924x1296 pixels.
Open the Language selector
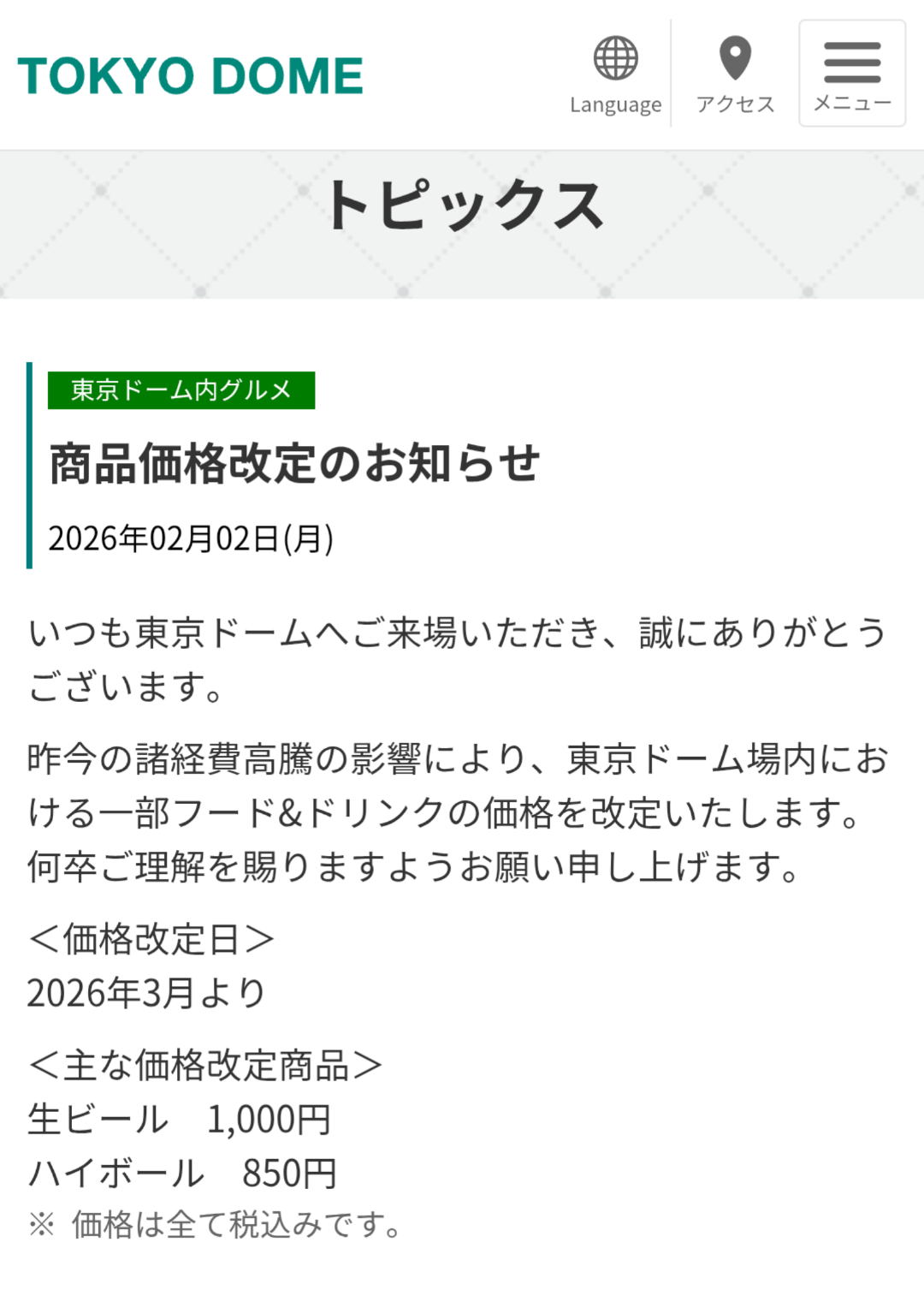(x=615, y=74)
